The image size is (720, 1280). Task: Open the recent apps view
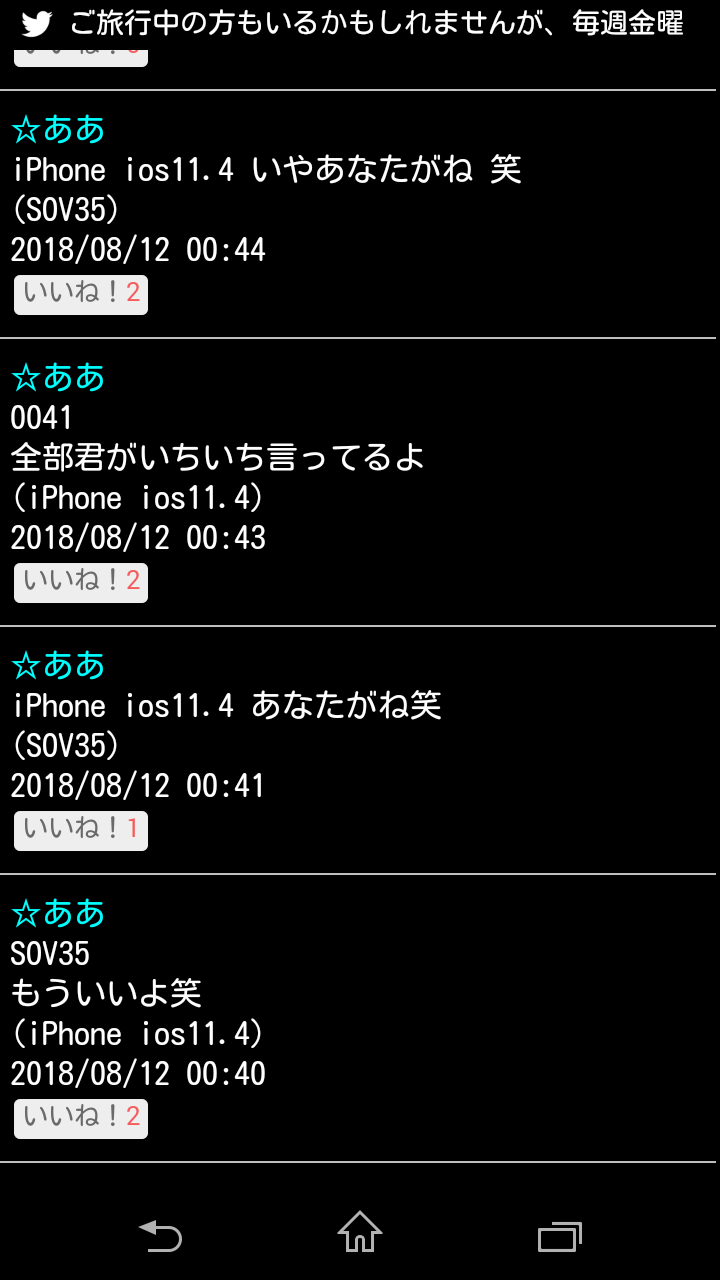[x=560, y=1237]
